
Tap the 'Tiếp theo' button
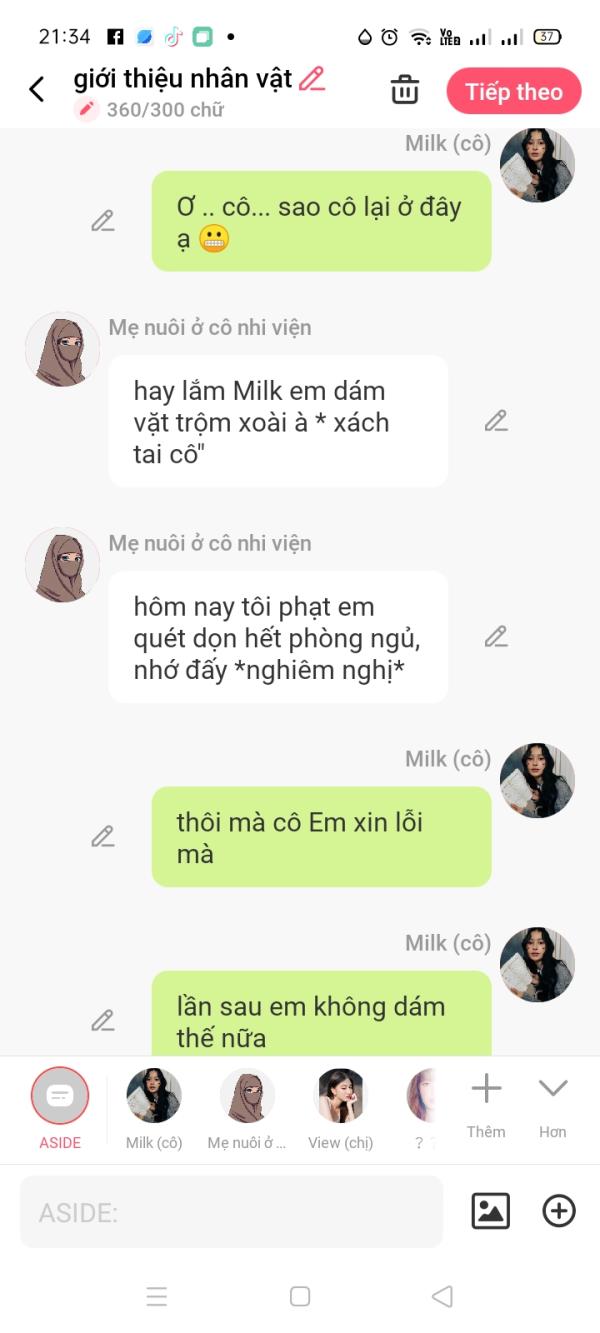[514, 92]
